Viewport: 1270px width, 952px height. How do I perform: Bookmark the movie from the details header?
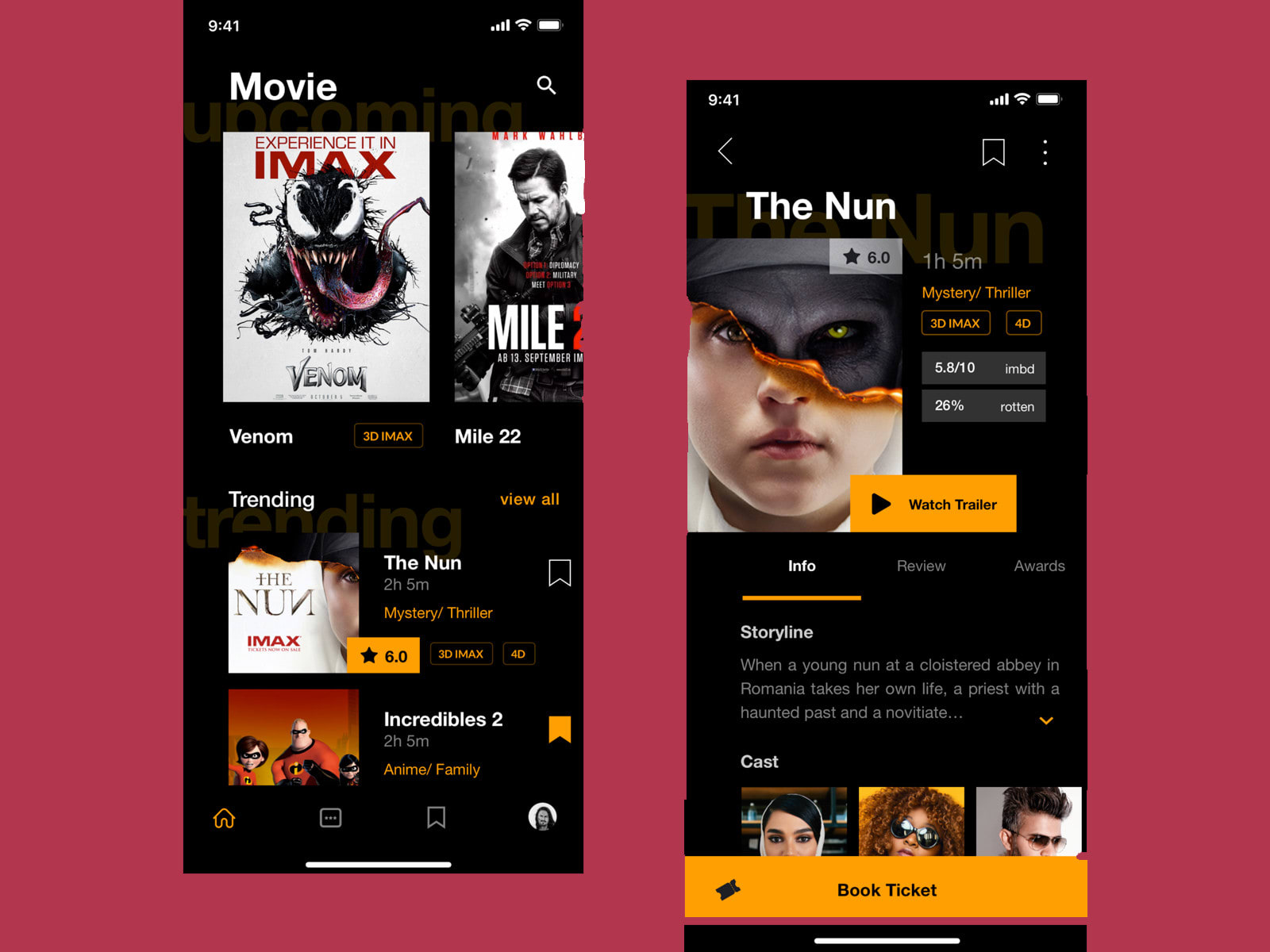click(x=993, y=152)
